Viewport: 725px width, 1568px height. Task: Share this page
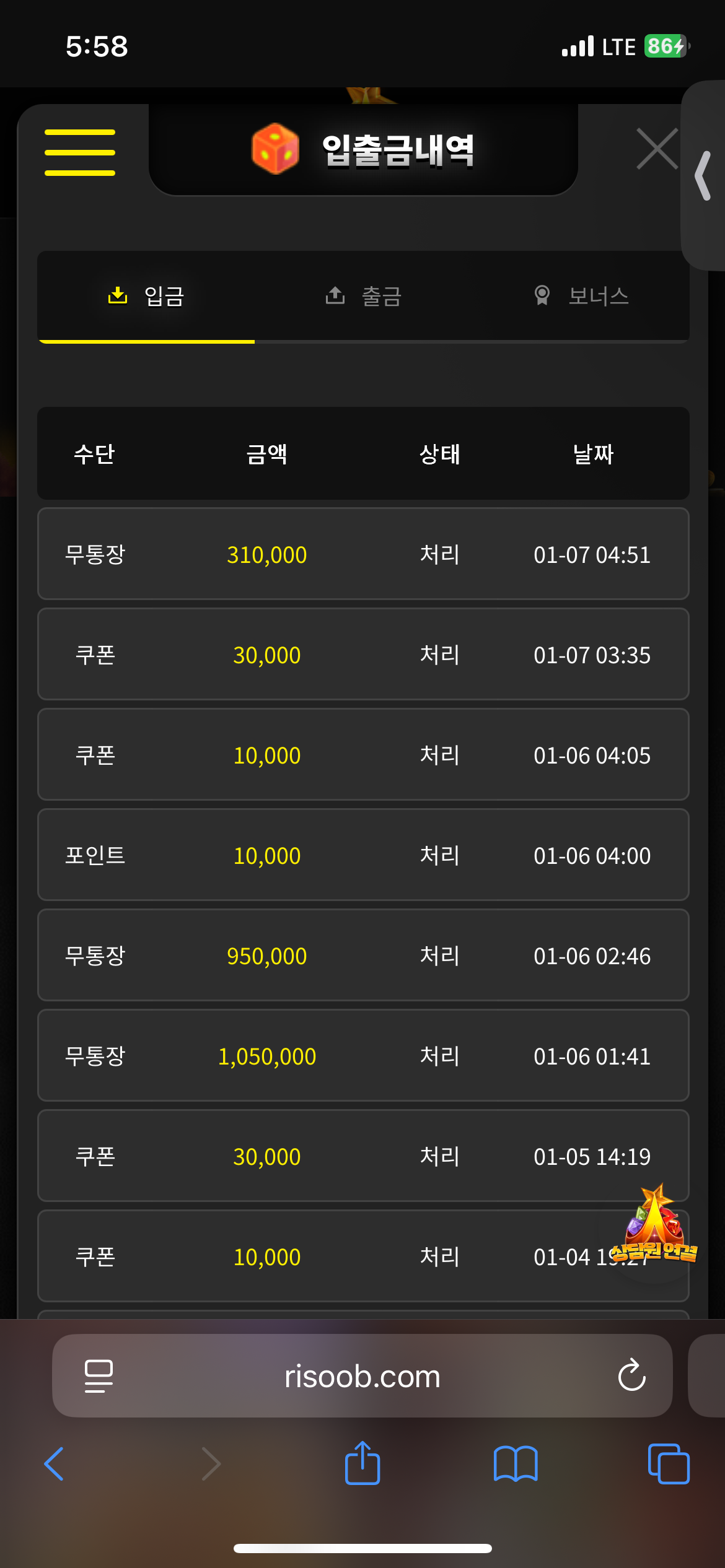[362, 1463]
